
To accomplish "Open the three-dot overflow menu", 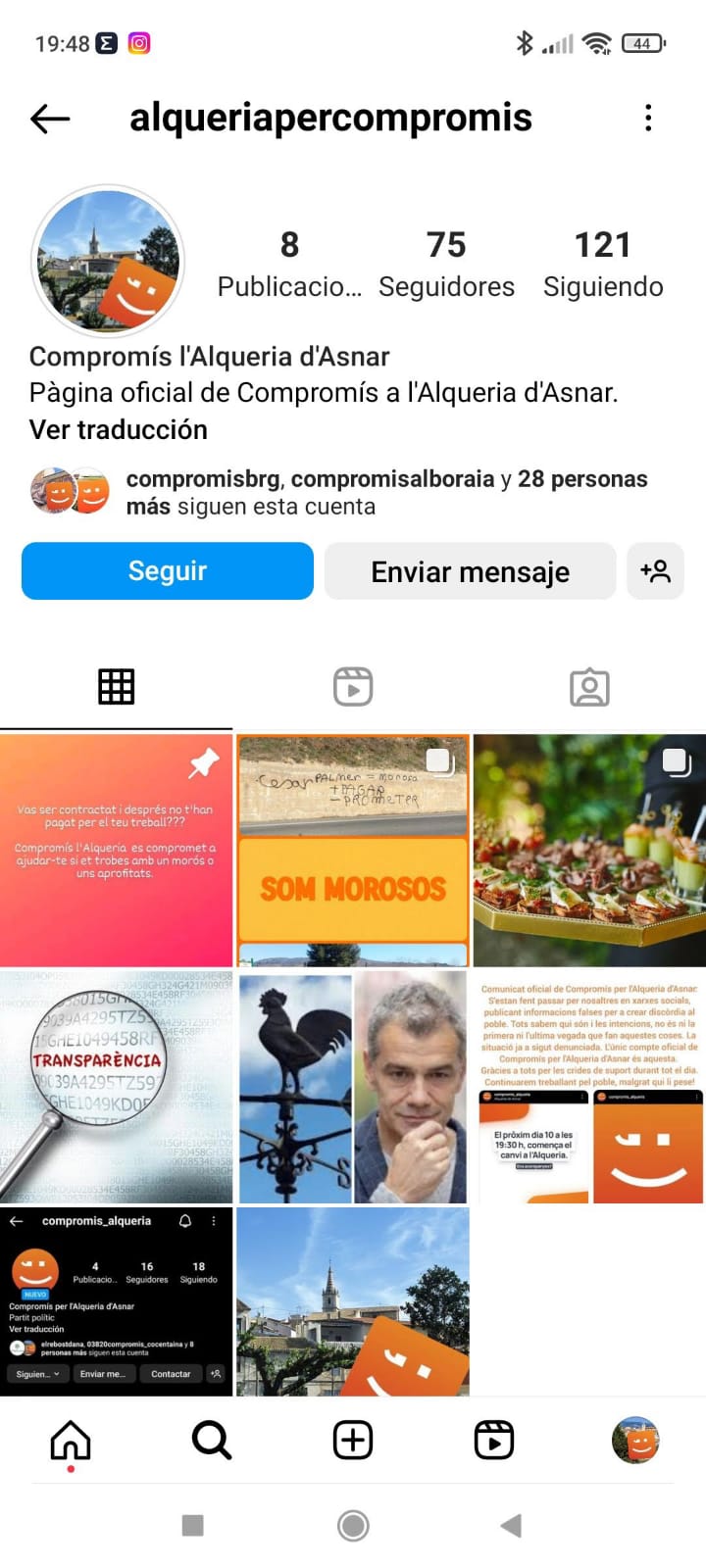I will pos(648,118).
